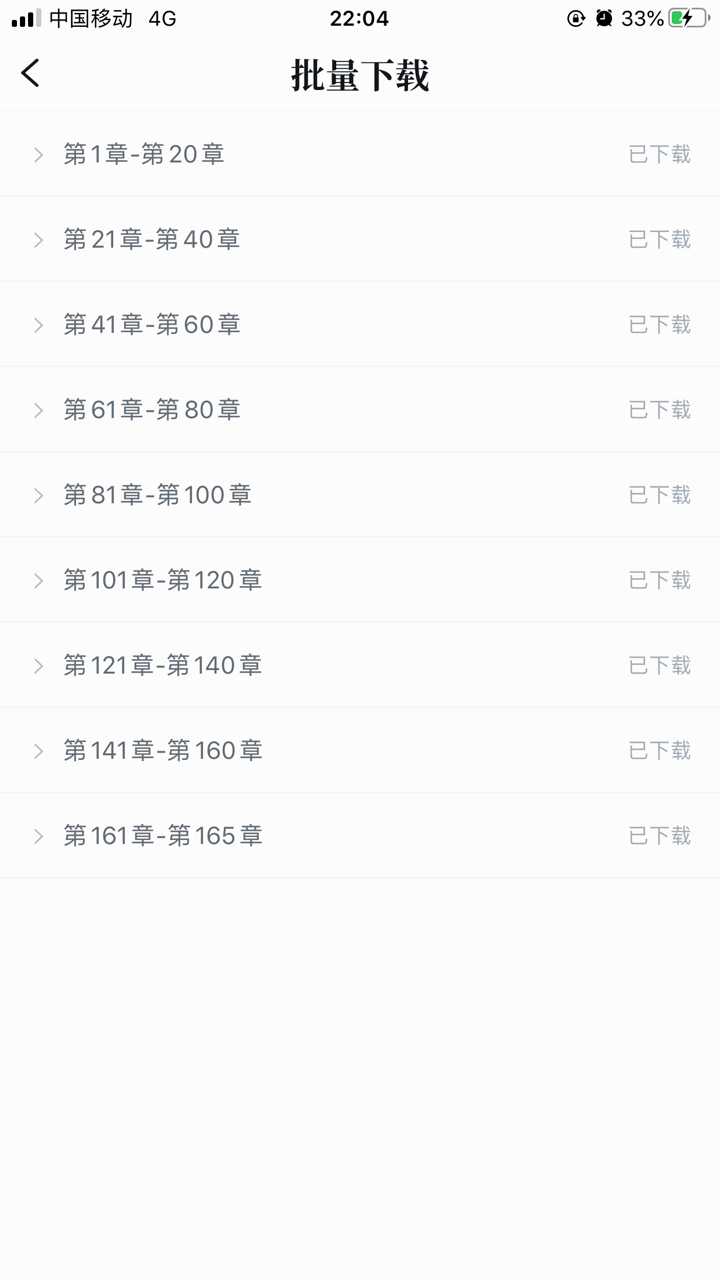Open the 第41章-第60章 chapter group
720x1280 pixels.
pyautogui.click(x=360, y=324)
